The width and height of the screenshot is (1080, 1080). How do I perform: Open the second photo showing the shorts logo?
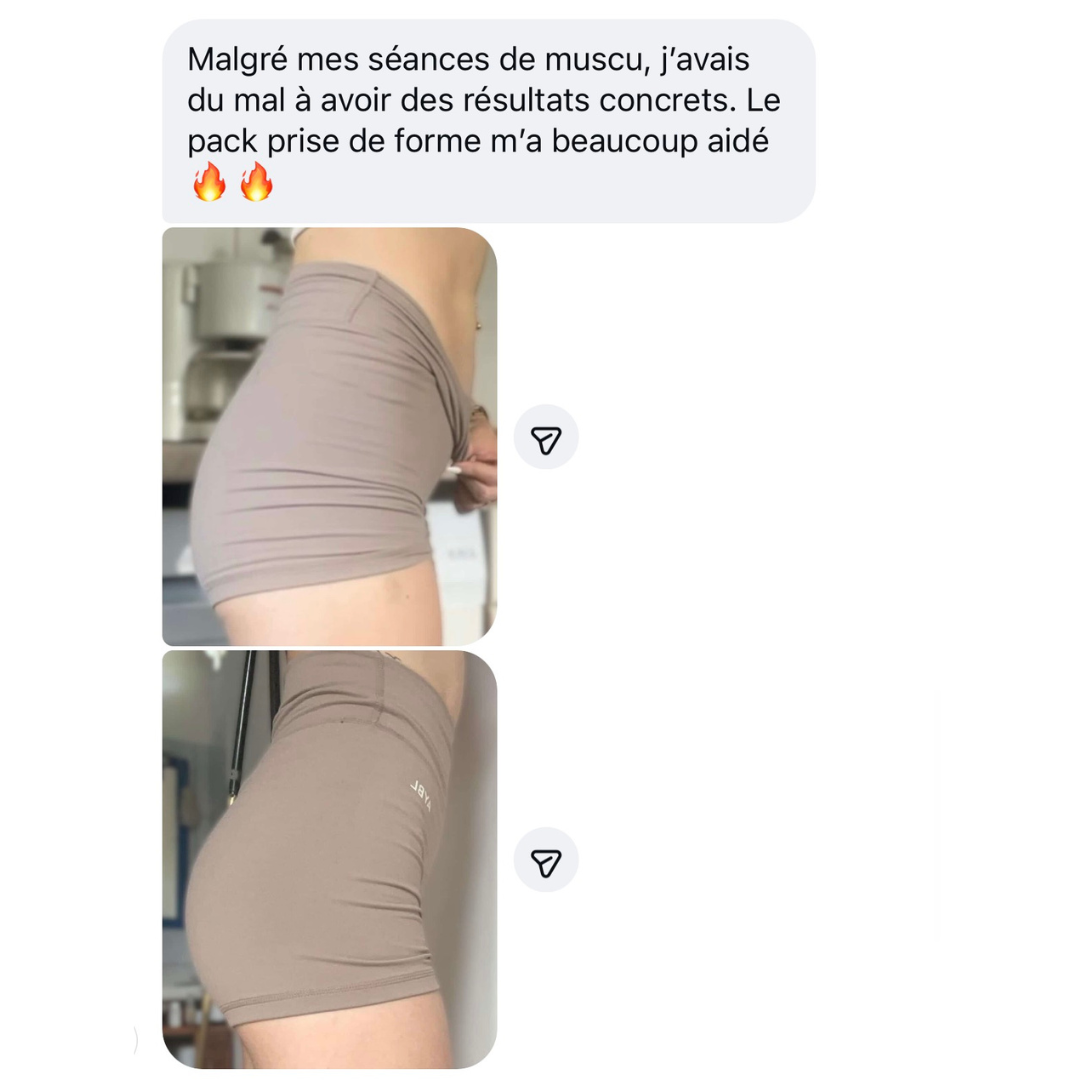tap(329, 859)
